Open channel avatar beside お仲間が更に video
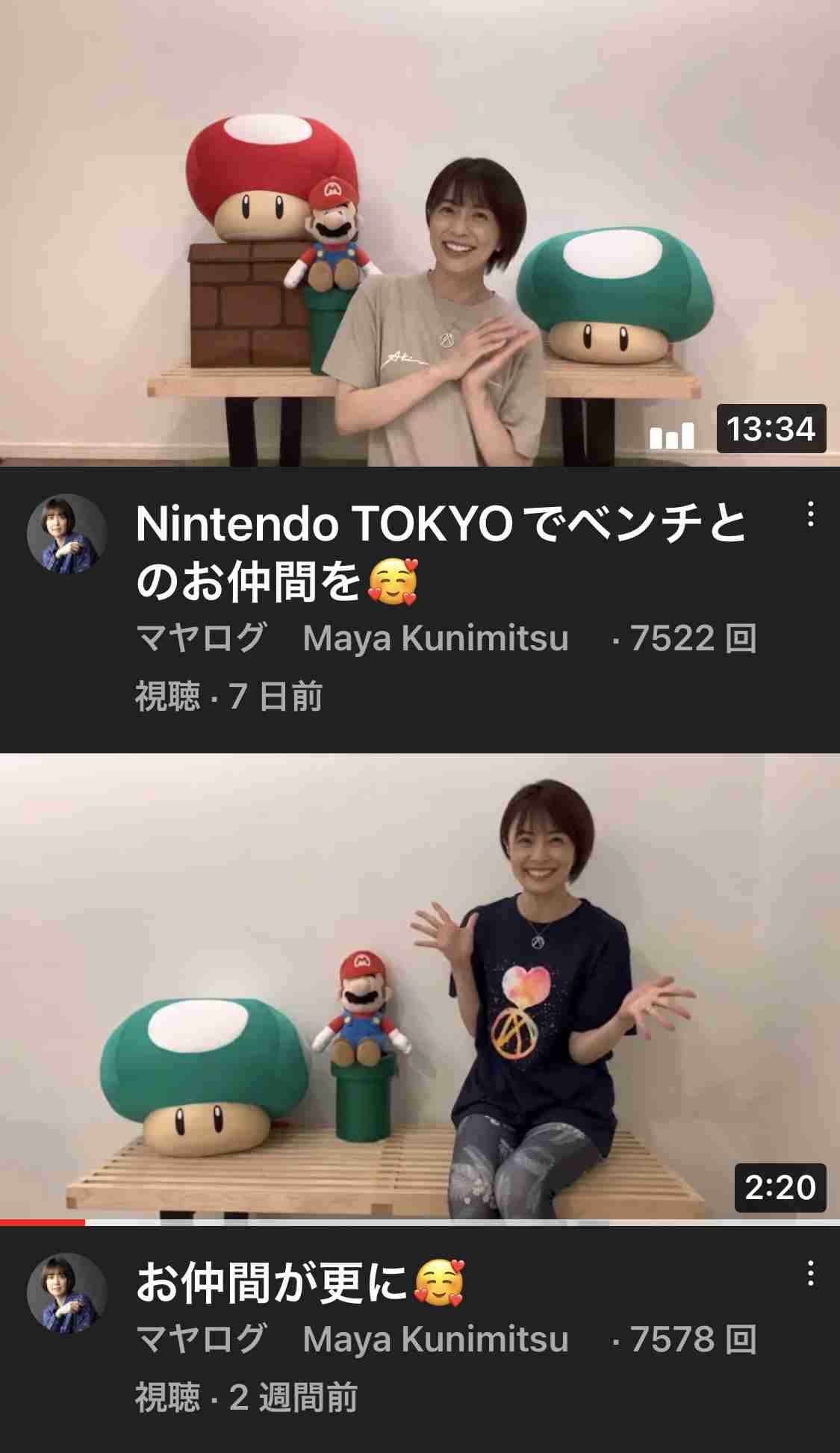The height and width of the screenshot is (1453, 840). point(67,1292)
